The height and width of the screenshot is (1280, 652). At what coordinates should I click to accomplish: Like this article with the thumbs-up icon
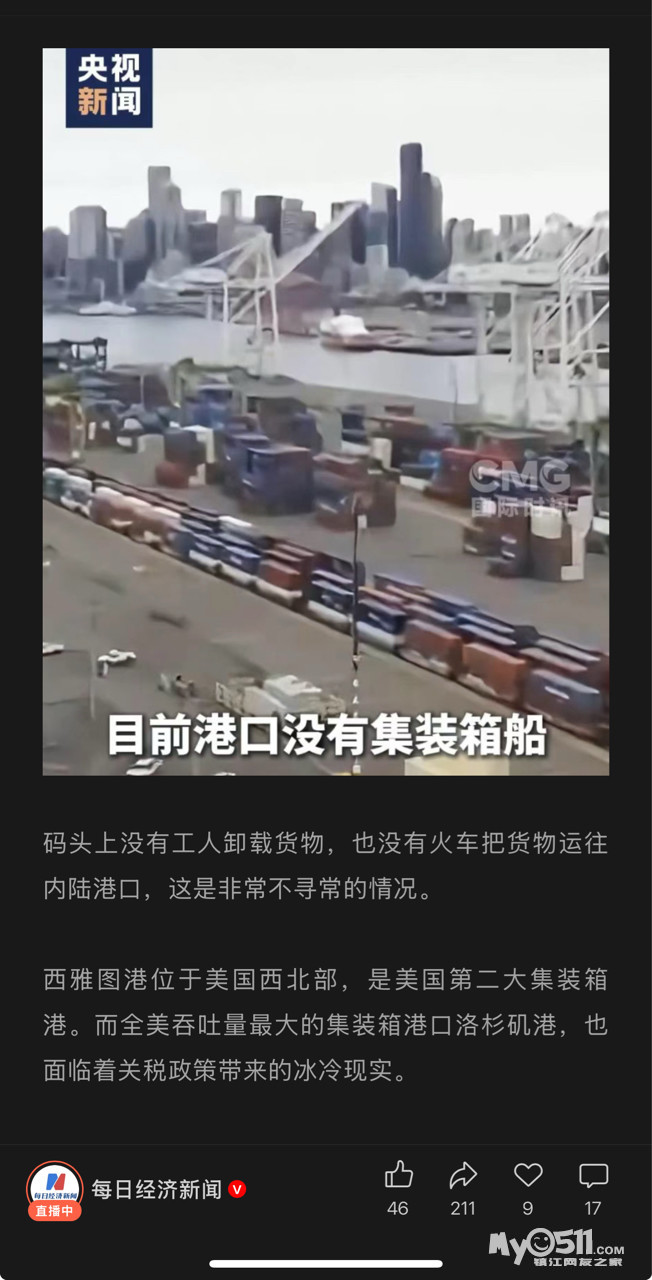point(398,1176)
